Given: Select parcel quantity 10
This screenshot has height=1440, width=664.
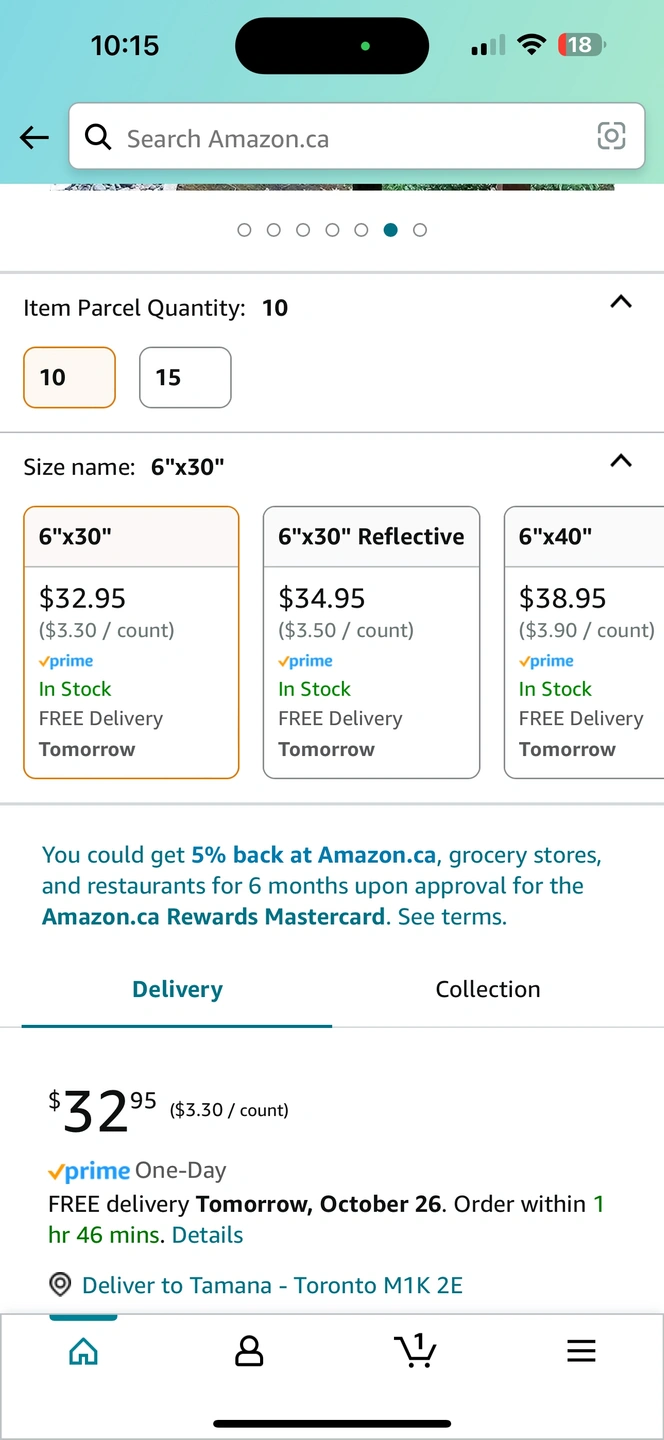Looking at the screenshot, I should (69, 377).
